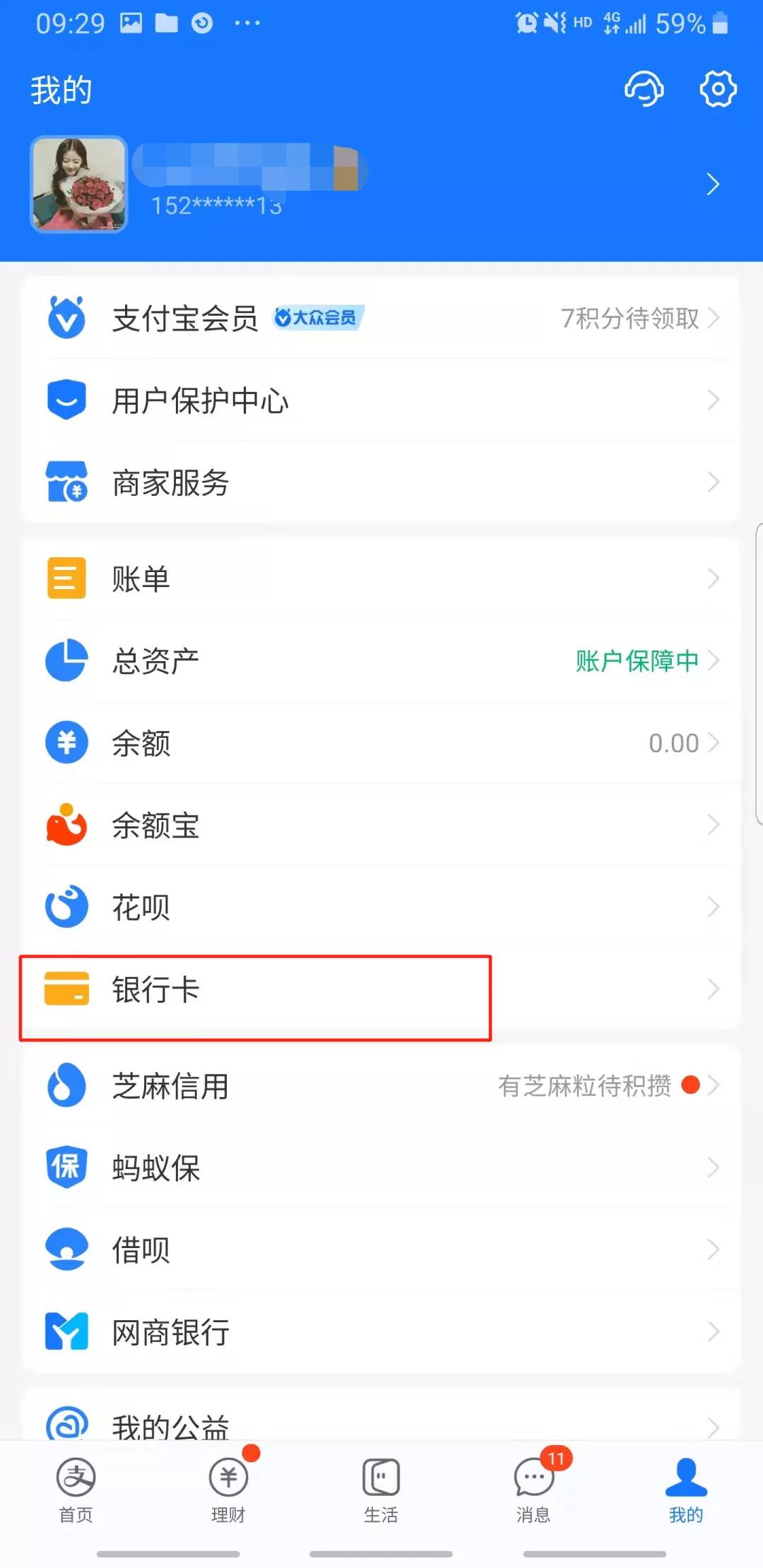Open customer service headset icon

point(644,89)
